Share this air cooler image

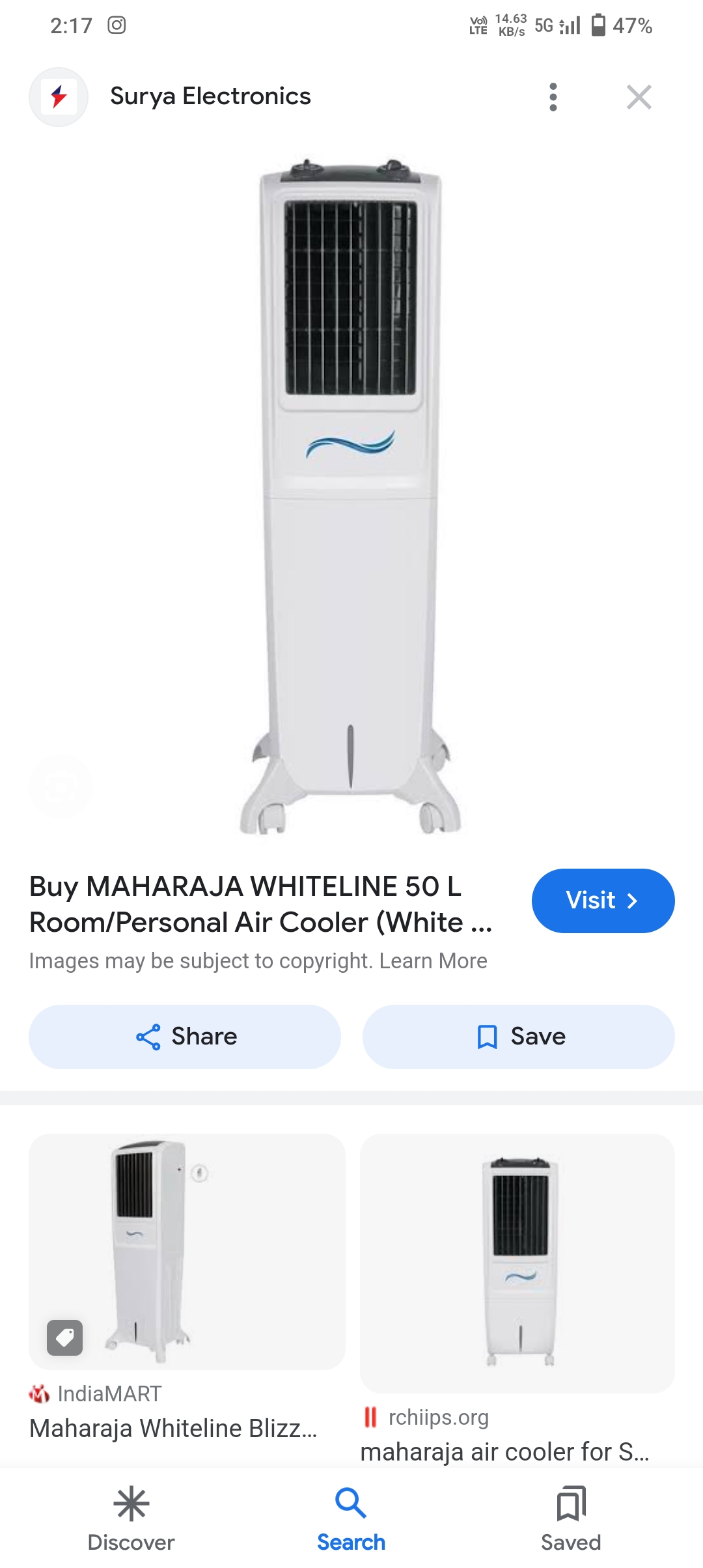[x=185, y=1037]
